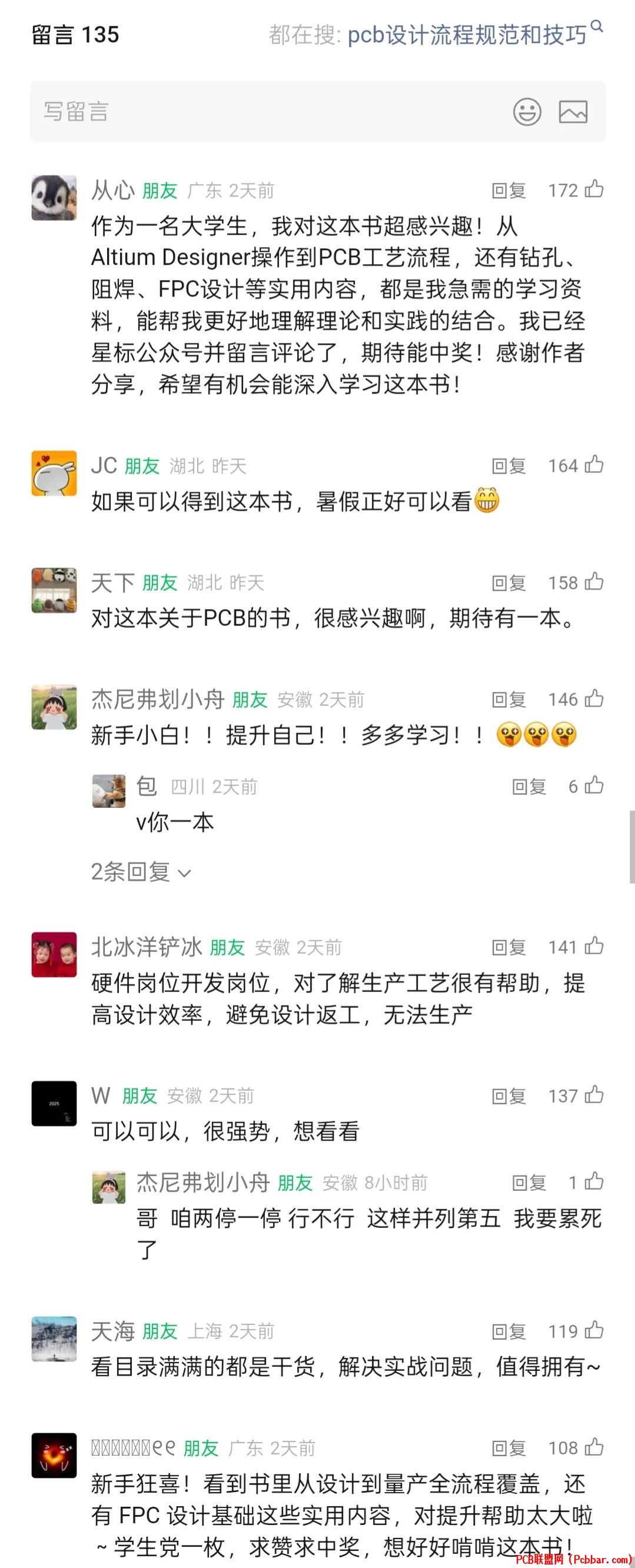Like 杰尼弗划小舟's 新手小白 comment
Viewport: 635px width, 1568px height.
594,700
